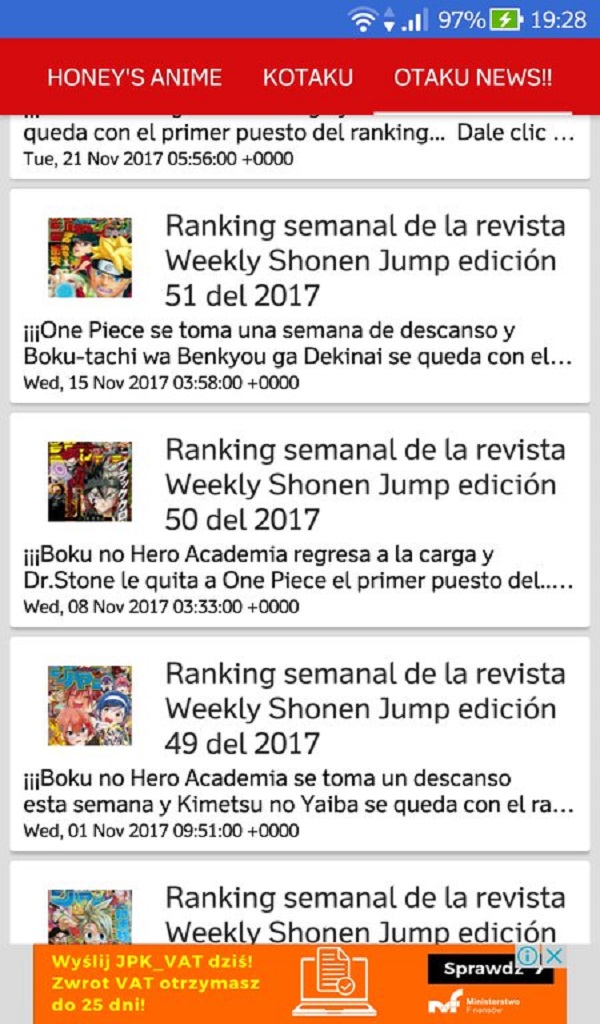Open Weekly Shonen Jump edición 50 article

[364, 485]
